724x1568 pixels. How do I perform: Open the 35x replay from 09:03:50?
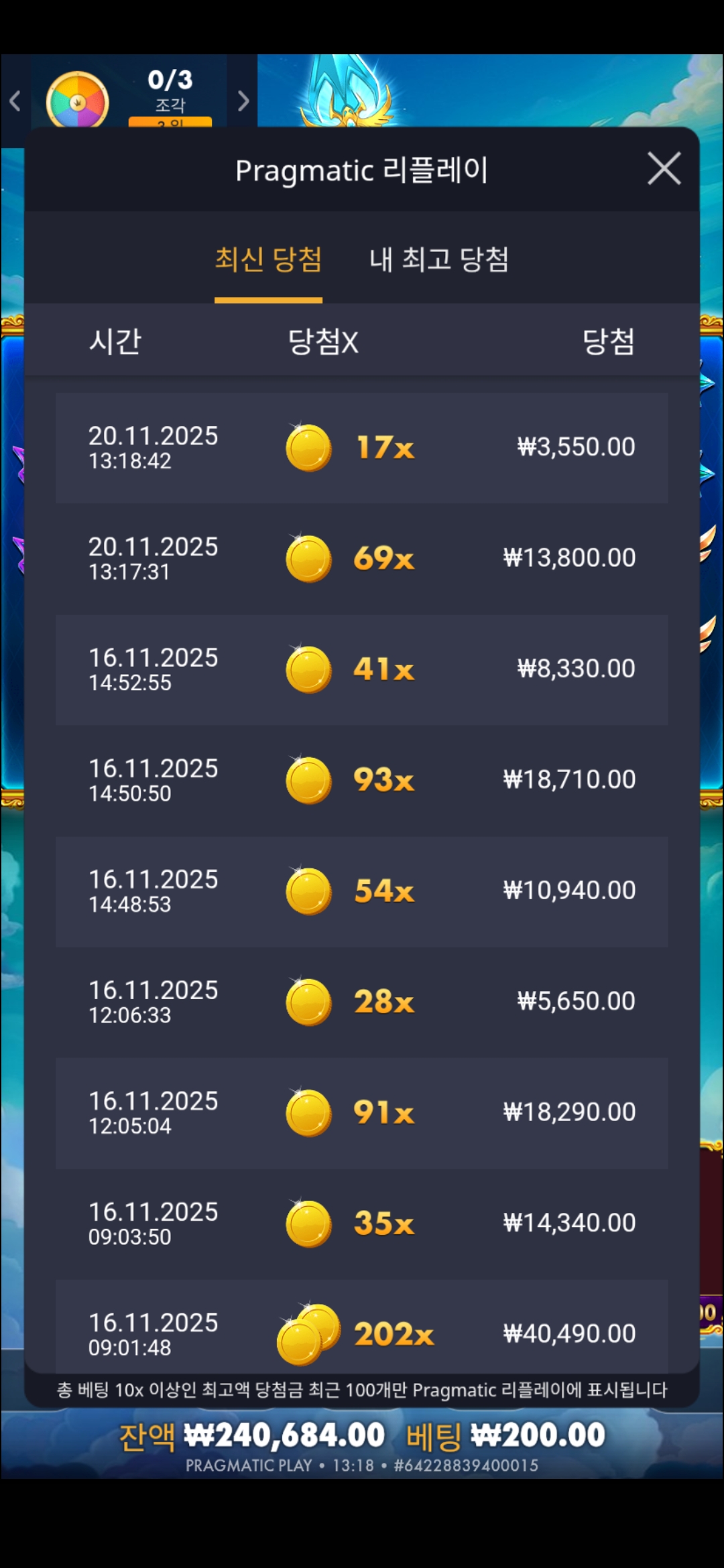(x=361, y=1224)
